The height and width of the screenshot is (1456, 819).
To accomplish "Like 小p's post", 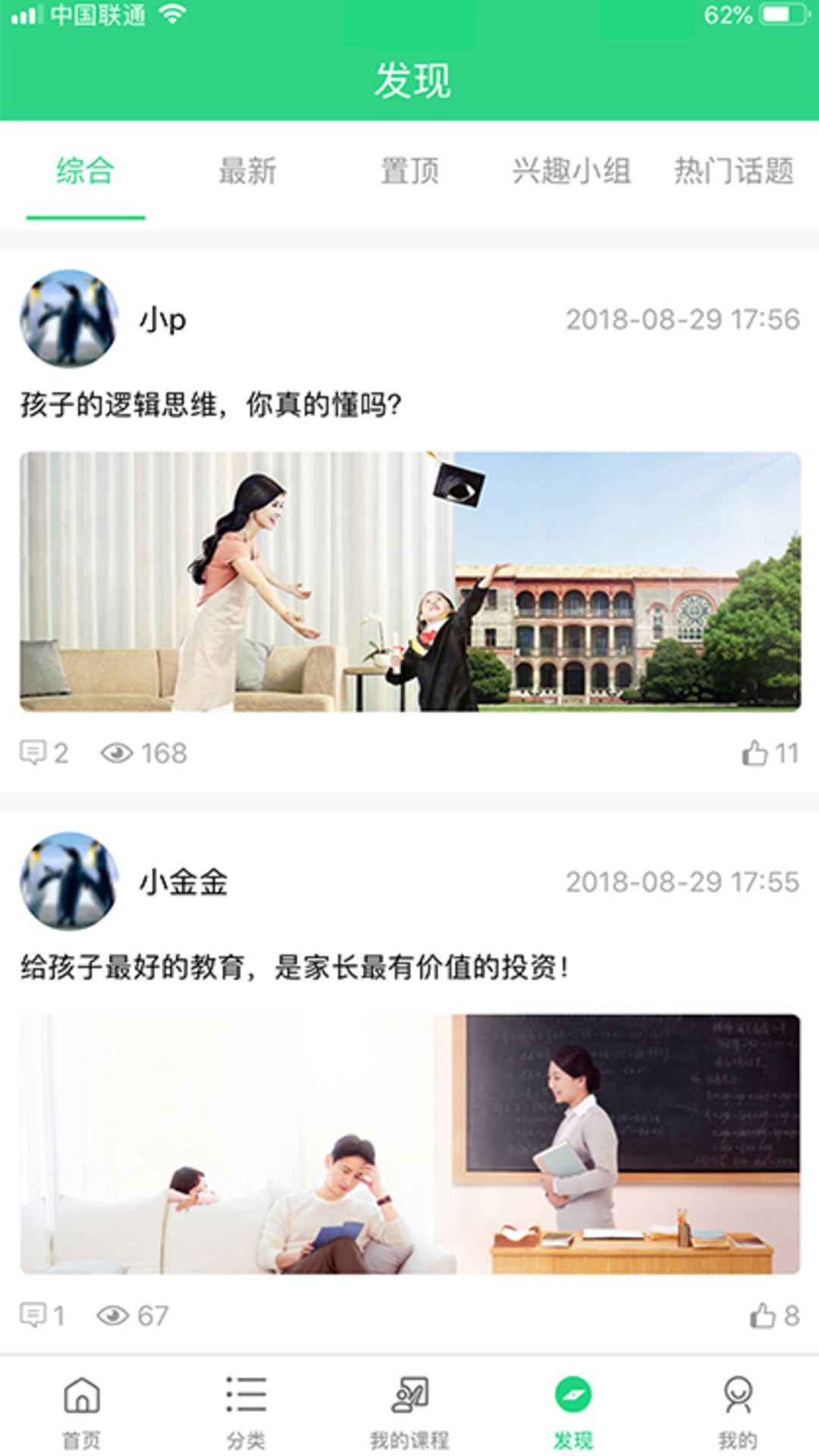I will (x=769, y=753).
